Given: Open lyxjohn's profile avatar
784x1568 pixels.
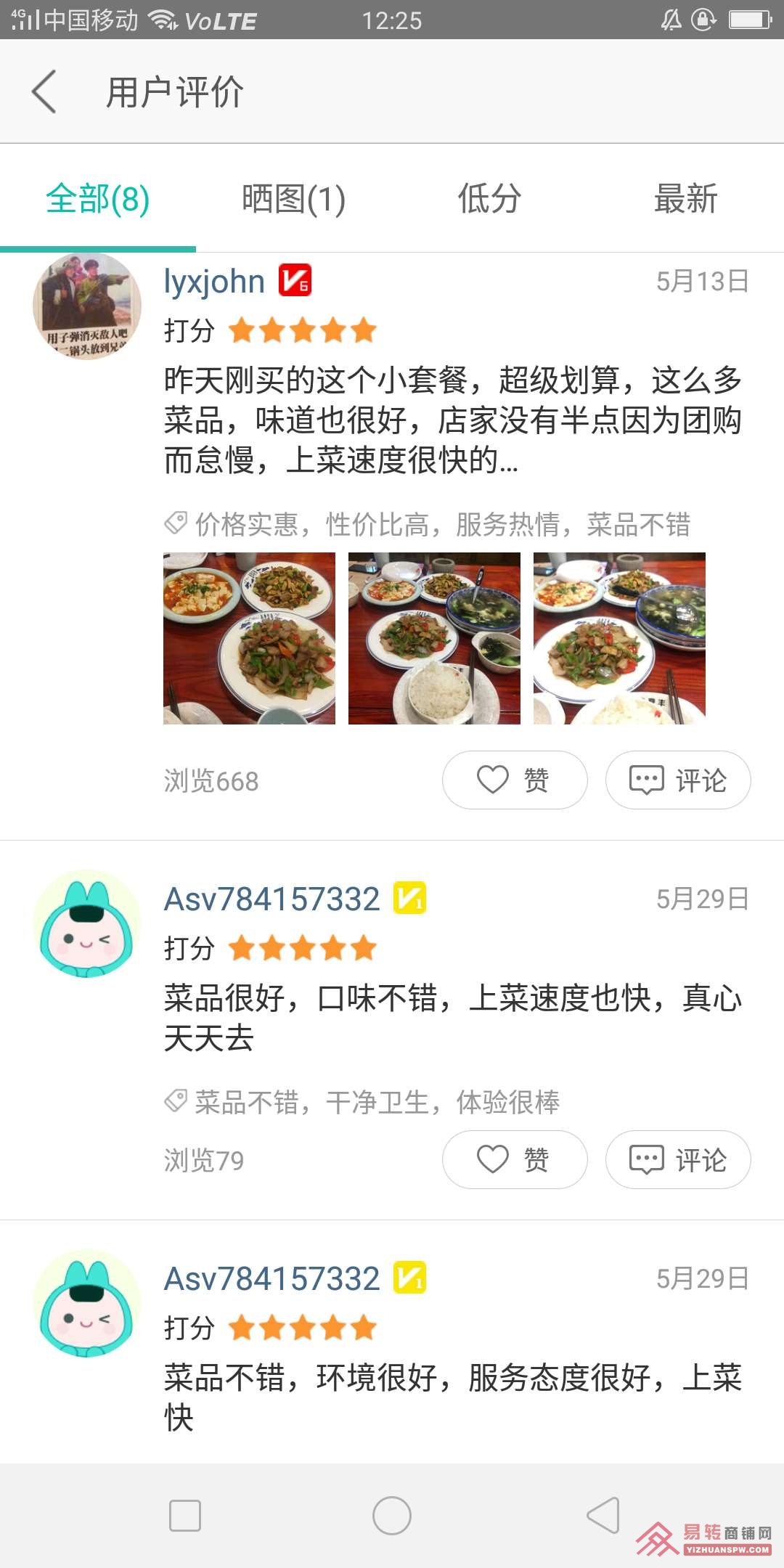Looking at the screenshot, I should tap(87, 306).
